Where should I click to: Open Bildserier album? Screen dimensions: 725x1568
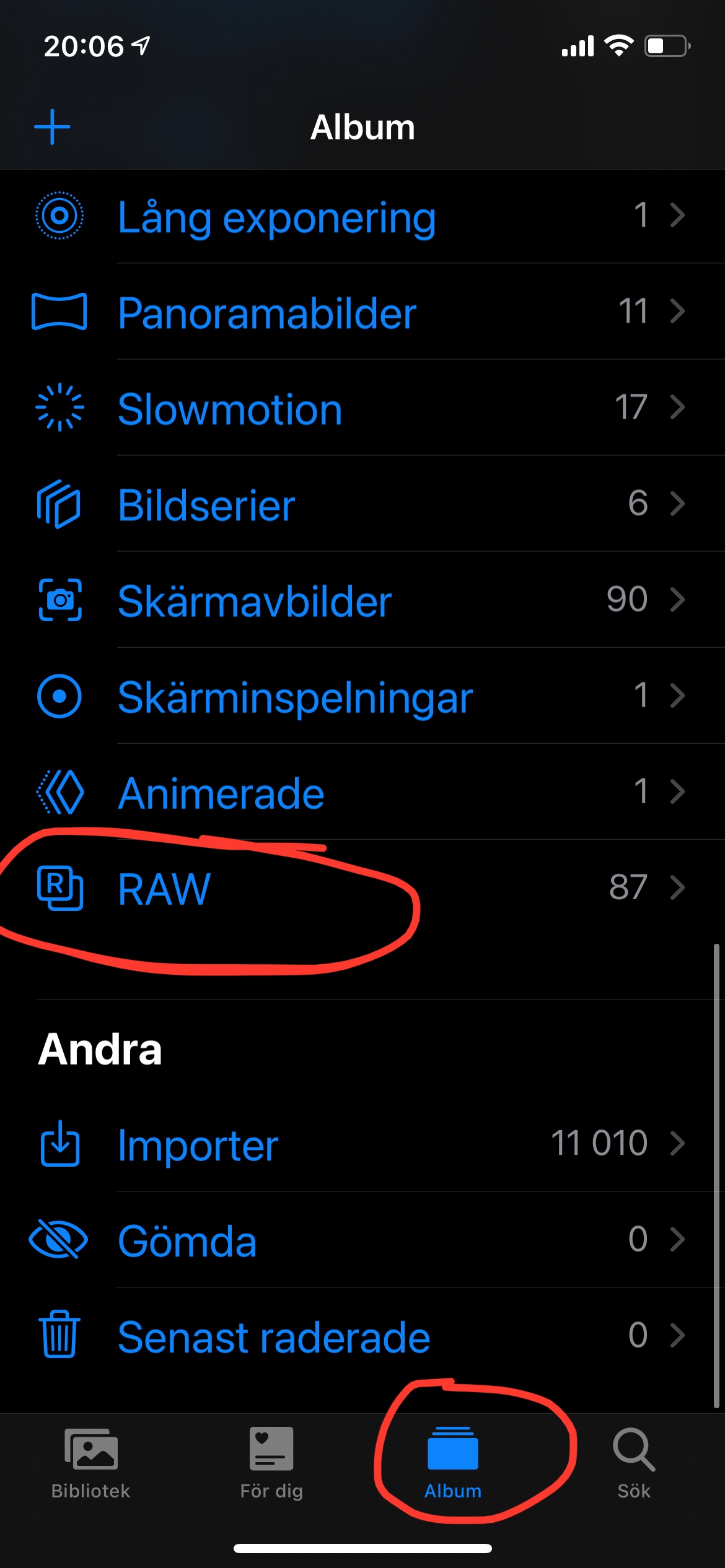click(362, 503)
